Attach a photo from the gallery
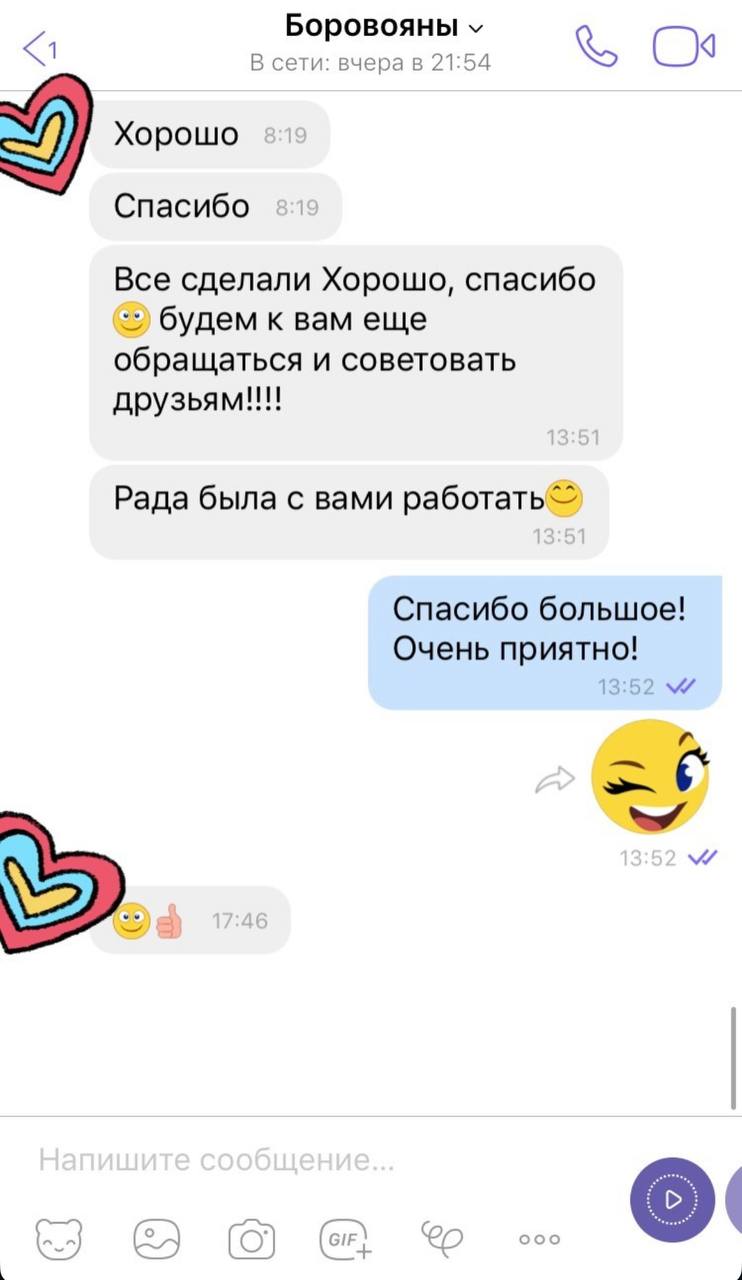The height and width of the screenshot is (1280, 742). [x=157, y=1240]
